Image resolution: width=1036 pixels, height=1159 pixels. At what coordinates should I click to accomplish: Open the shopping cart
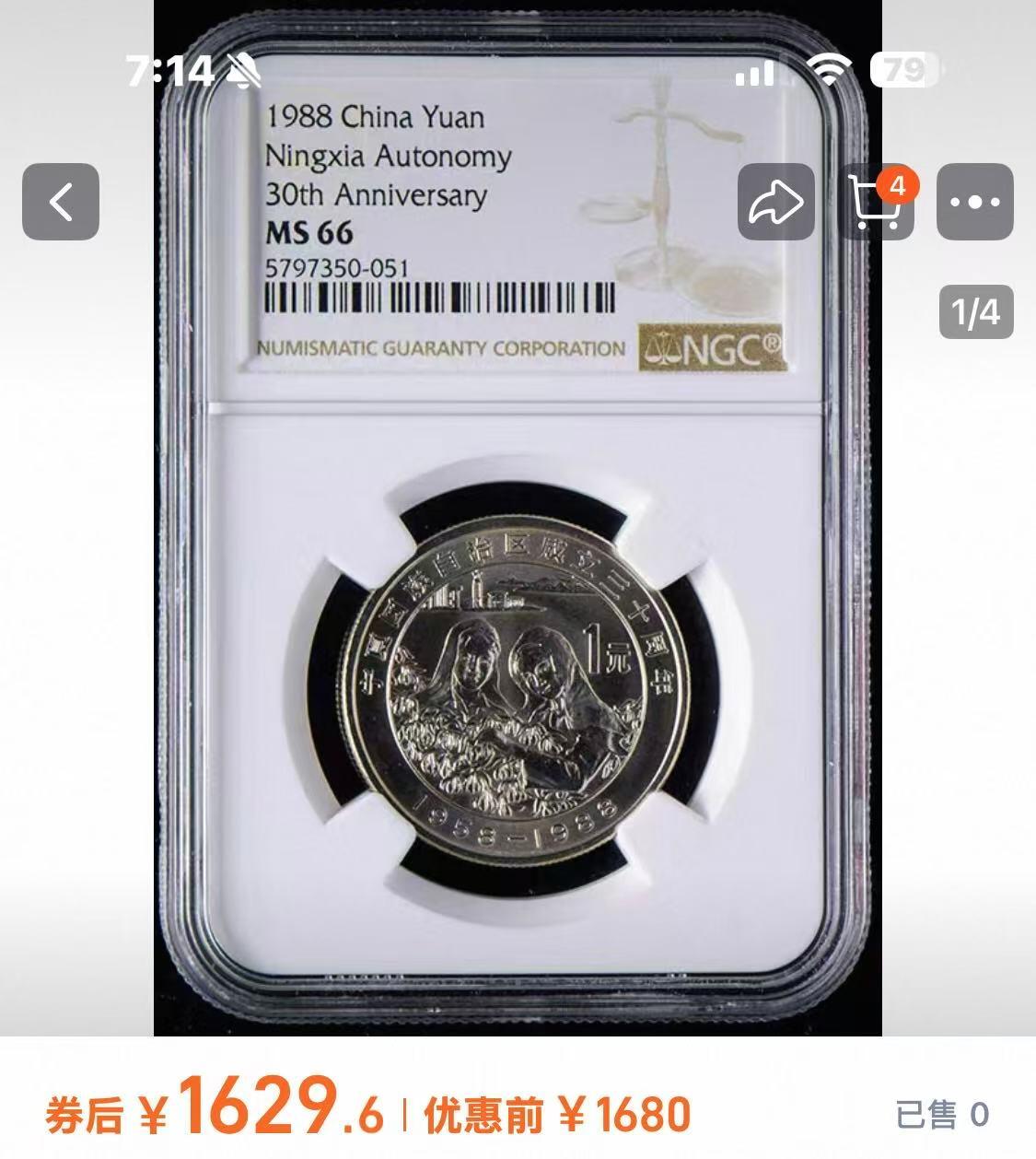pyautogui.click(x=874, y=202)
